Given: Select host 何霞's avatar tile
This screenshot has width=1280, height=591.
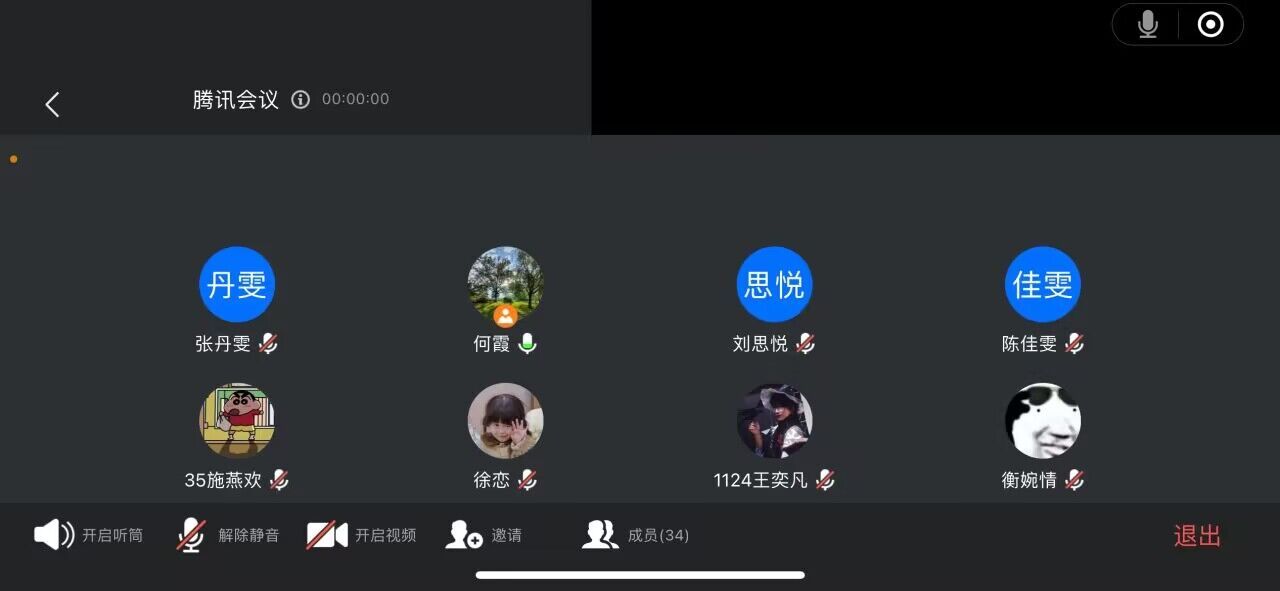Looking at the screenshot, I should pos(505,285).
